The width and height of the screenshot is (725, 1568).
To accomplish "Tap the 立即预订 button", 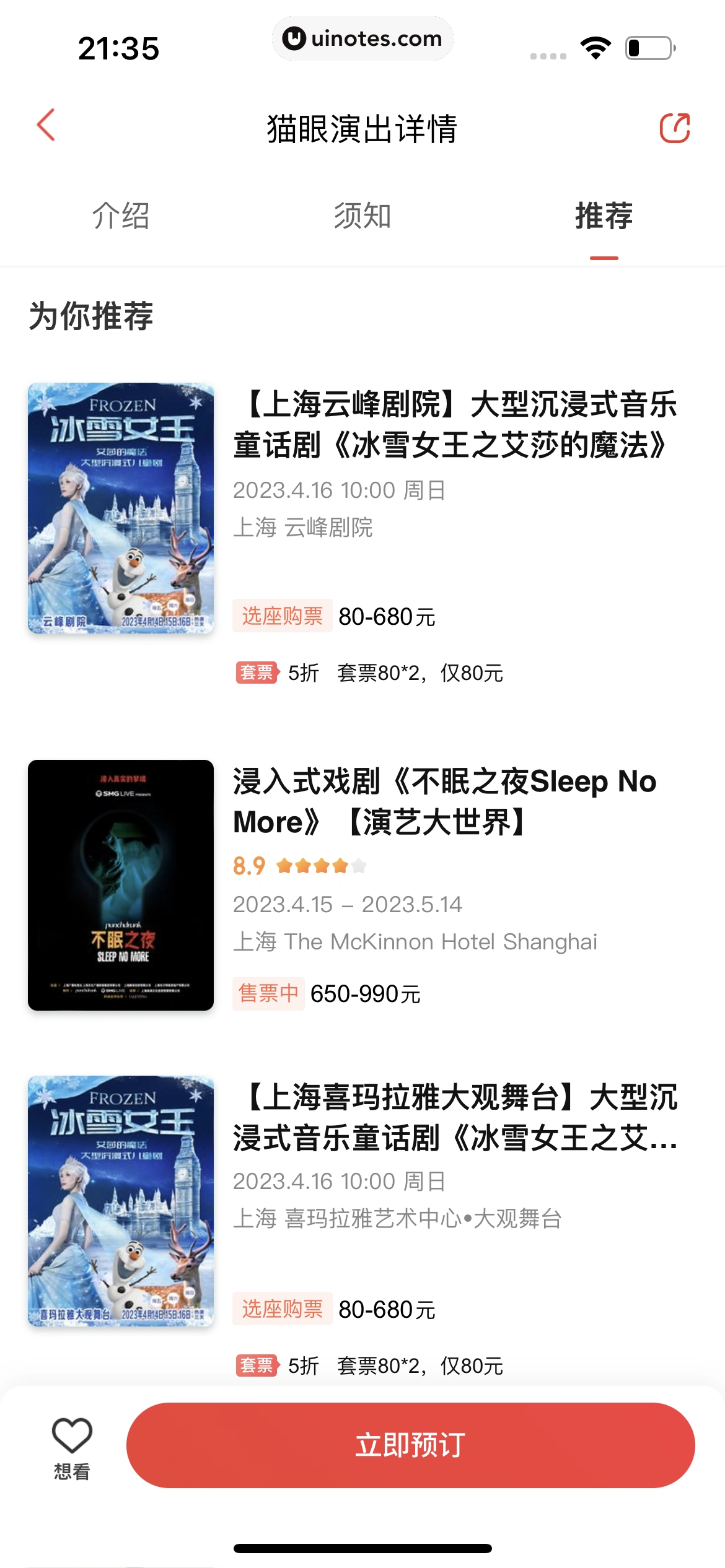I will click(410, 1445).
